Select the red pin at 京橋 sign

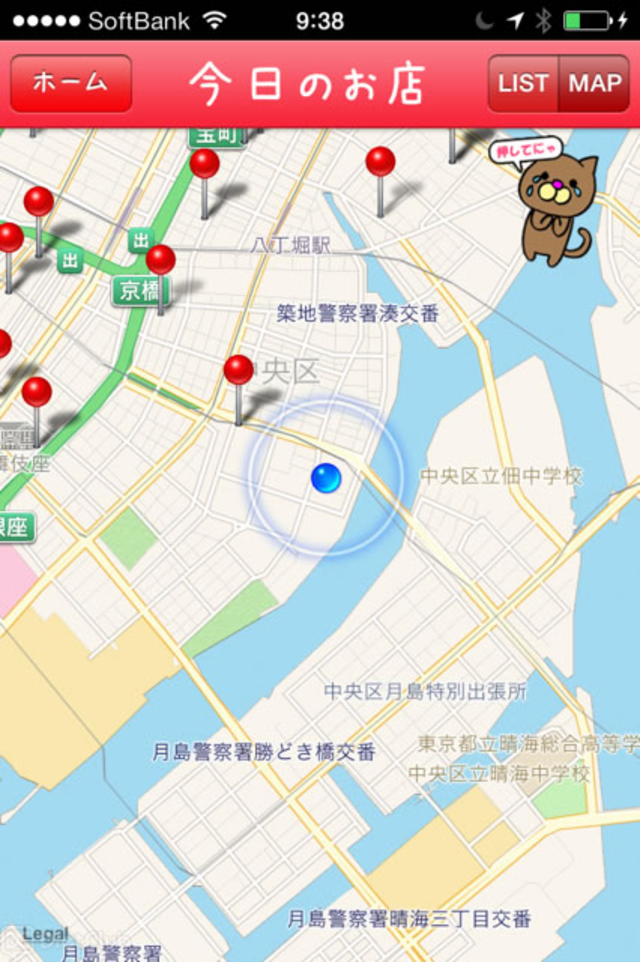(160, 261)
